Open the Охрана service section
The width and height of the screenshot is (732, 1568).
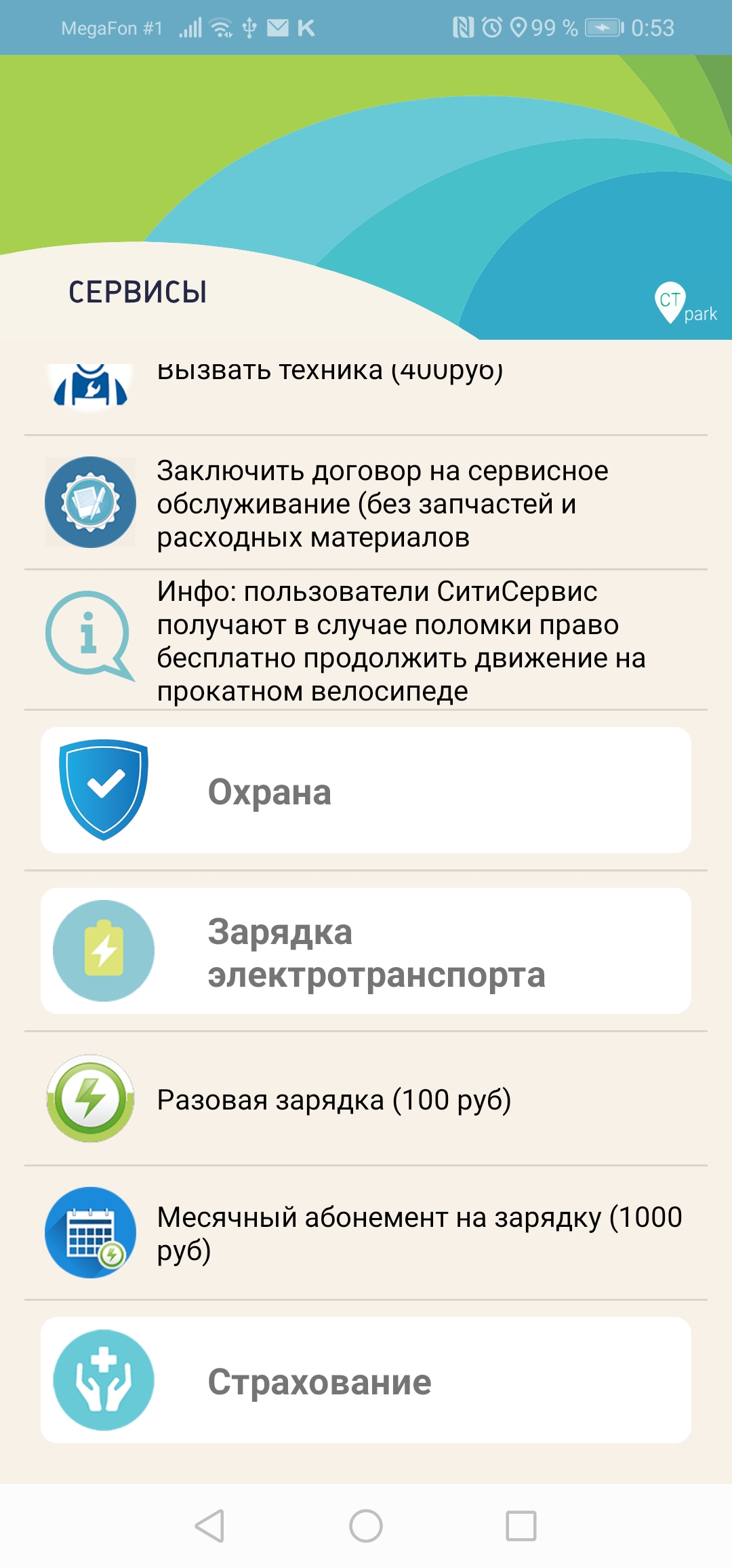click(x=366, y=790)
